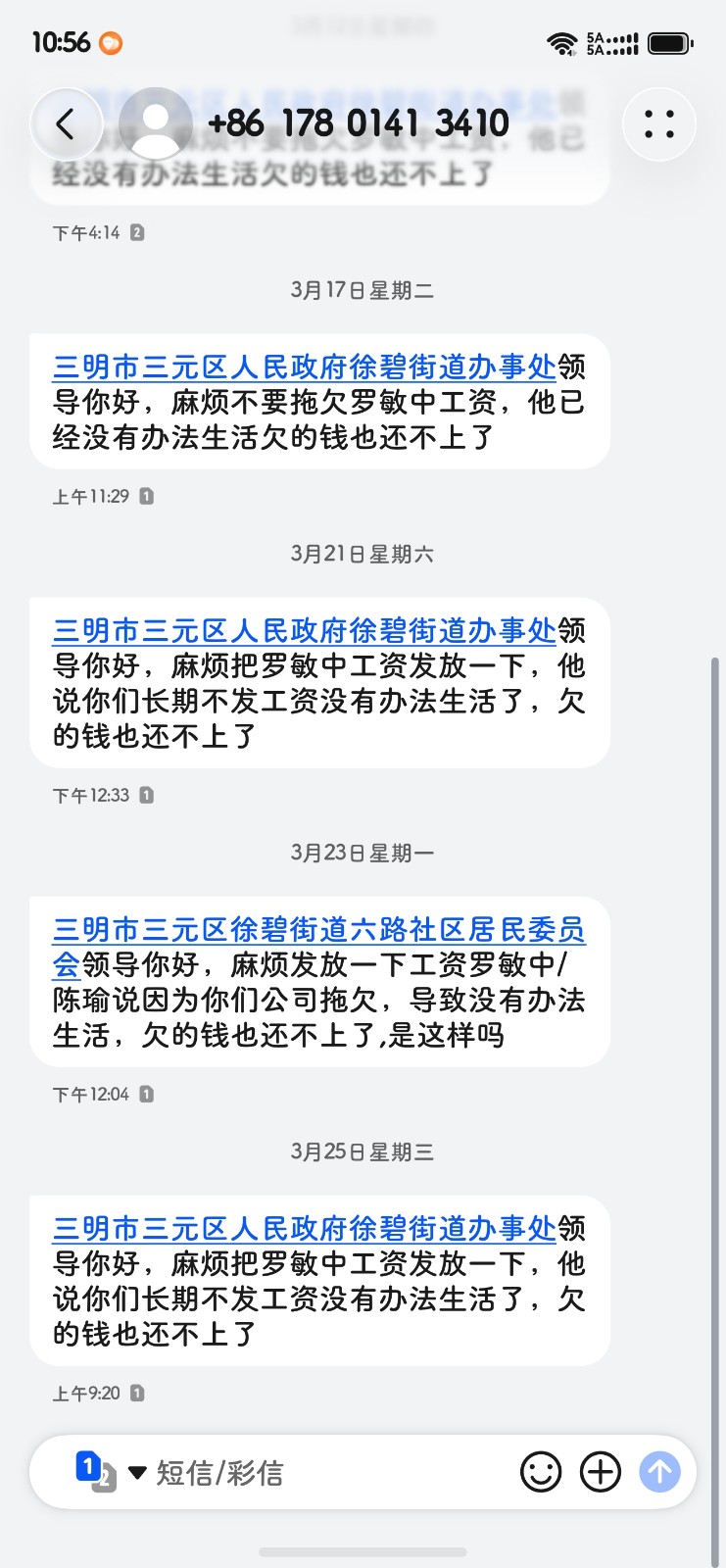The width and height of the screenshot is (726, 1568).
Task: Open the contact avatar for +86 178 0141 3410
Action: point(155,124)
